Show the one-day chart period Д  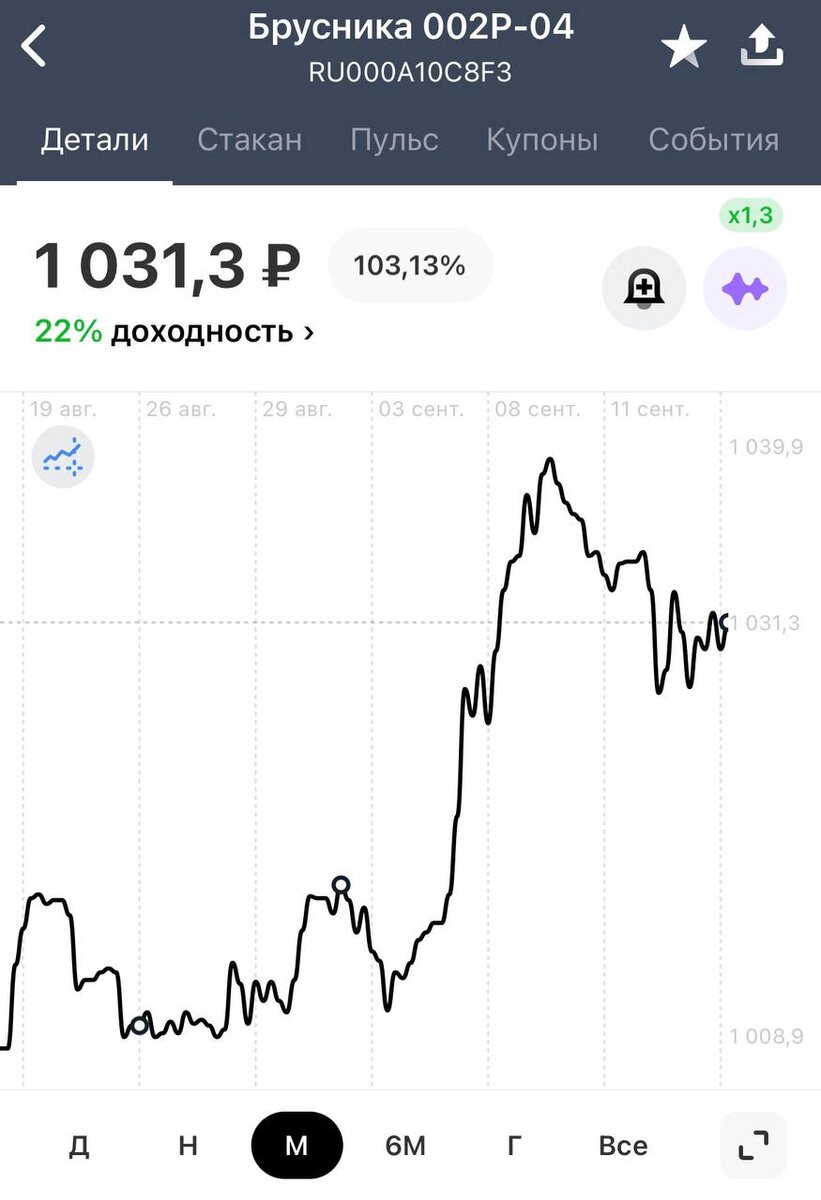pyautogui.click(x=79, y=1146)
